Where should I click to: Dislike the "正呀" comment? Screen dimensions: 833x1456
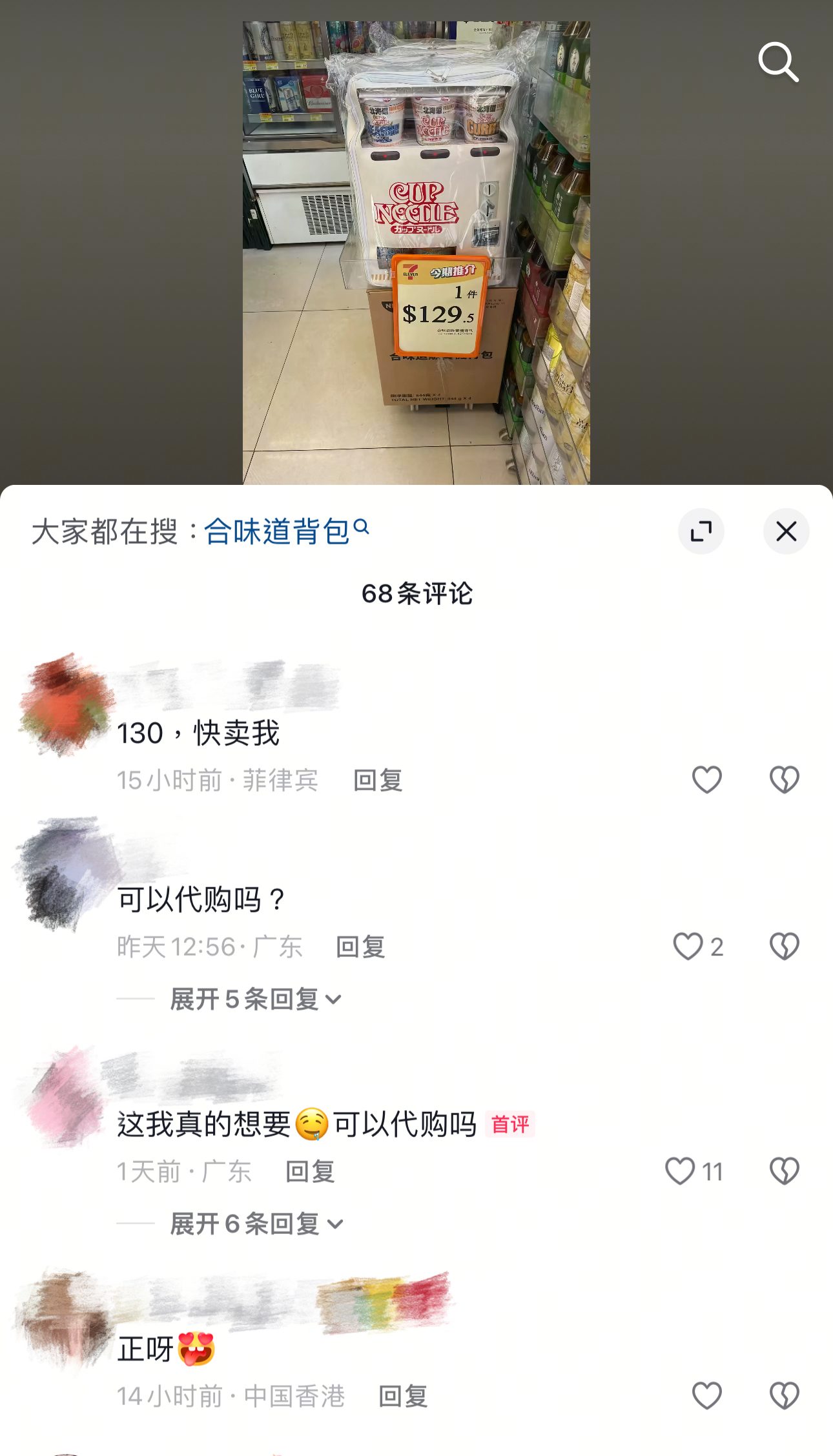(785, 1396)
